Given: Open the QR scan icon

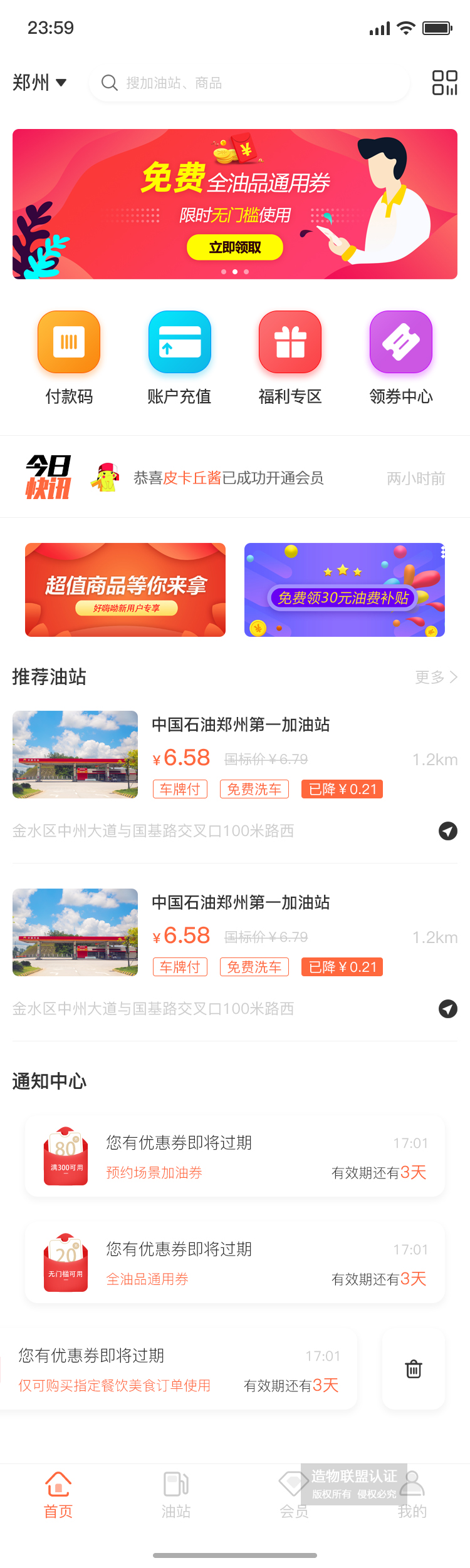Looking at the screenshot, I should click(x=444, y=83).
